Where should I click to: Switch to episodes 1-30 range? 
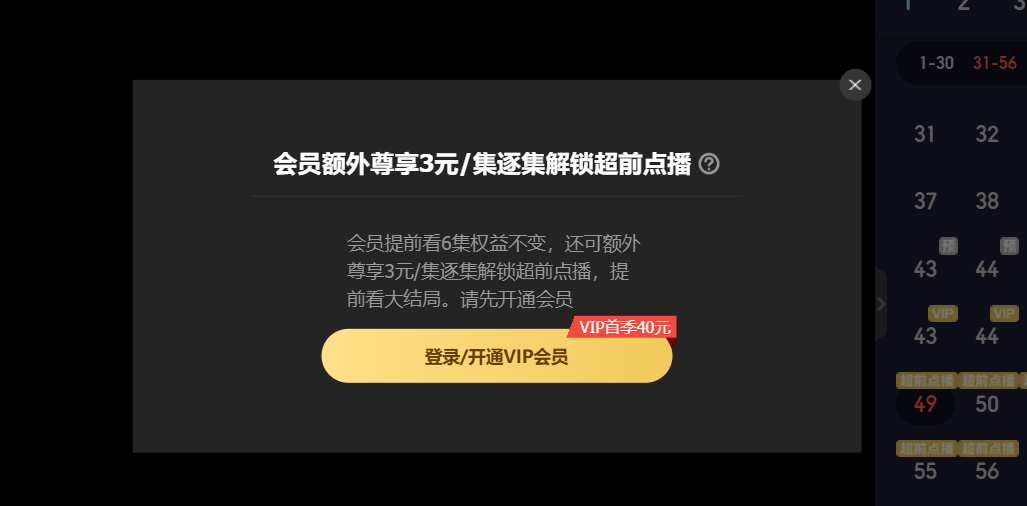click(x=936, y=63)
